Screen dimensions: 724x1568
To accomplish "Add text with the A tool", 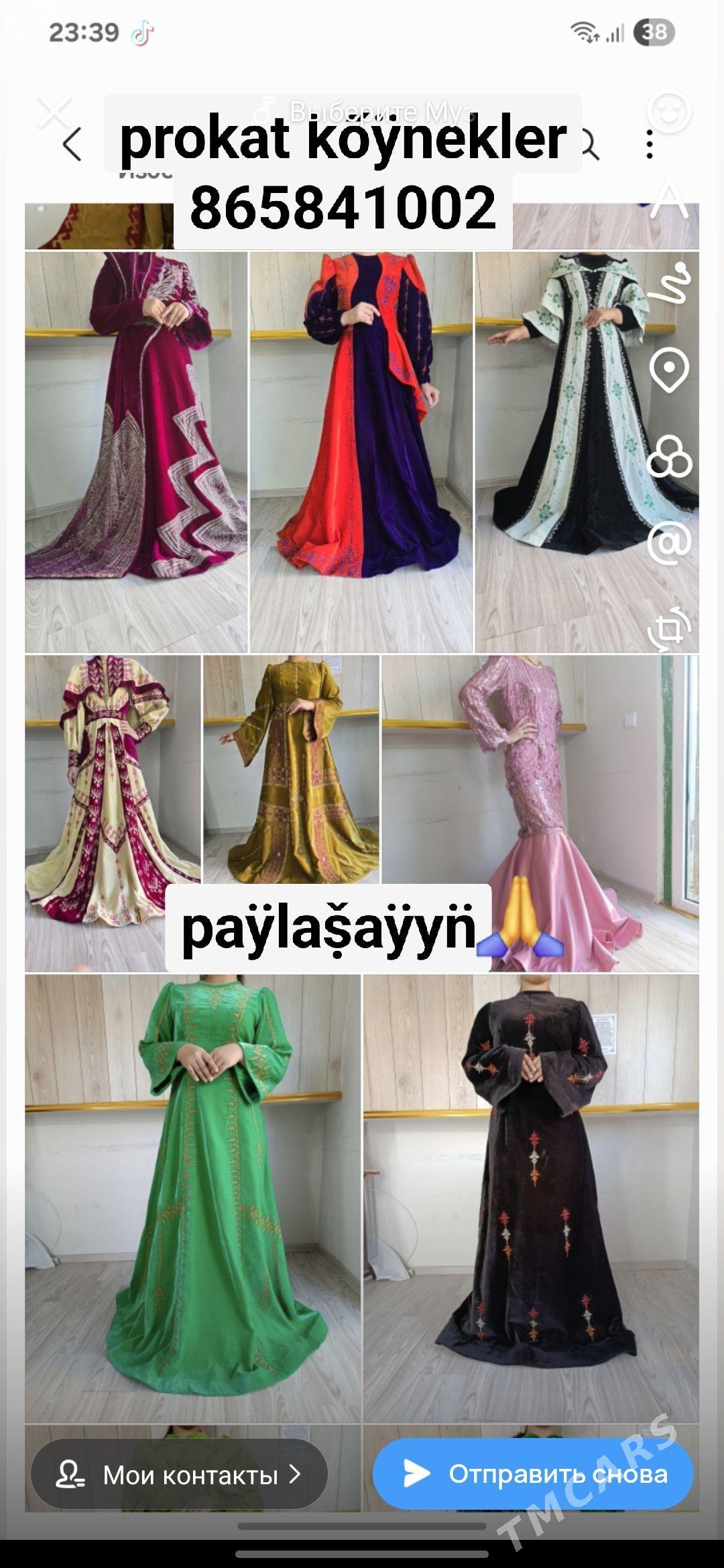I will point(669,197).
